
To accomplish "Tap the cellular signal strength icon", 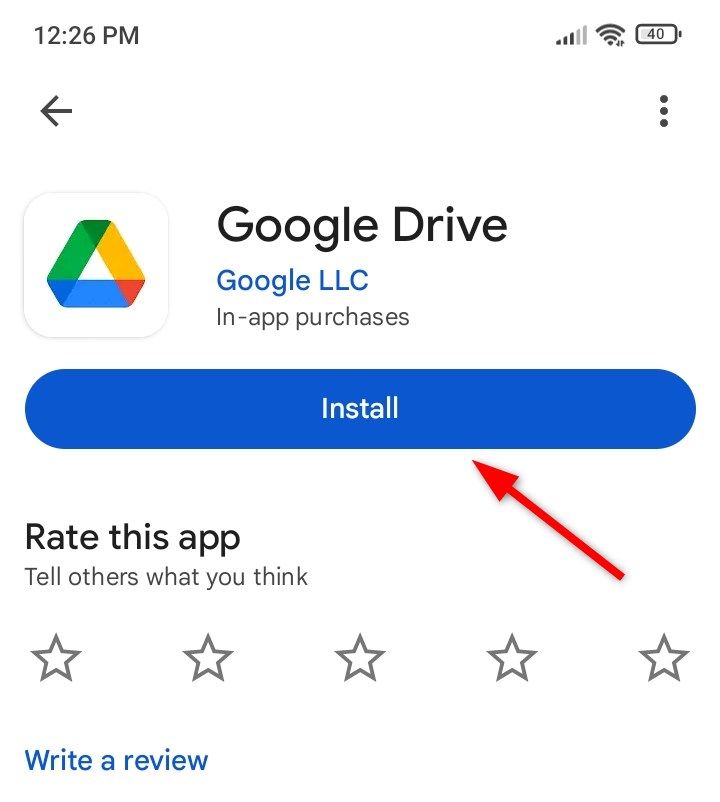I will 570,33.
